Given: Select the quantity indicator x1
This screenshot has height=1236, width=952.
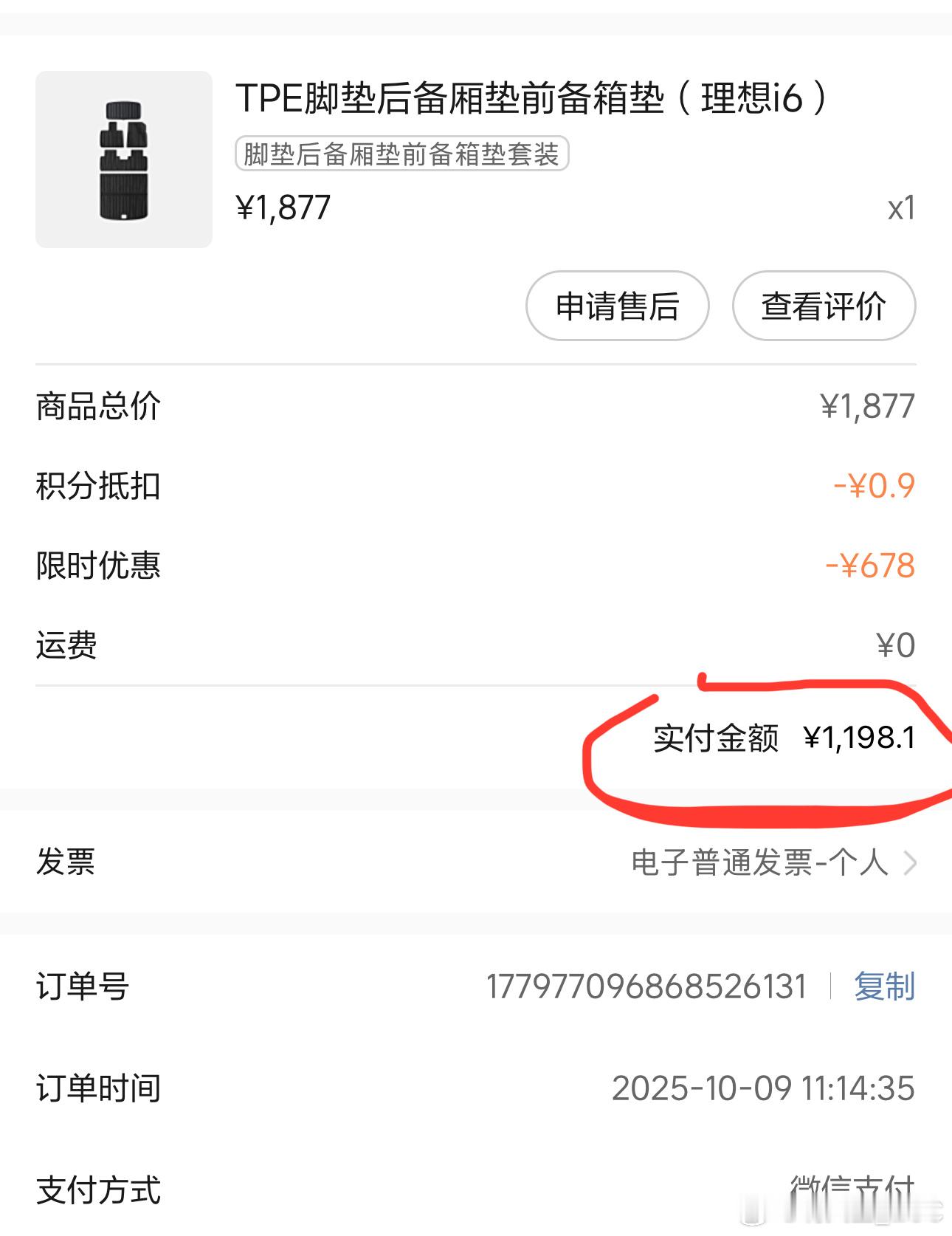Looking at the screenshot, I should 902,209.
